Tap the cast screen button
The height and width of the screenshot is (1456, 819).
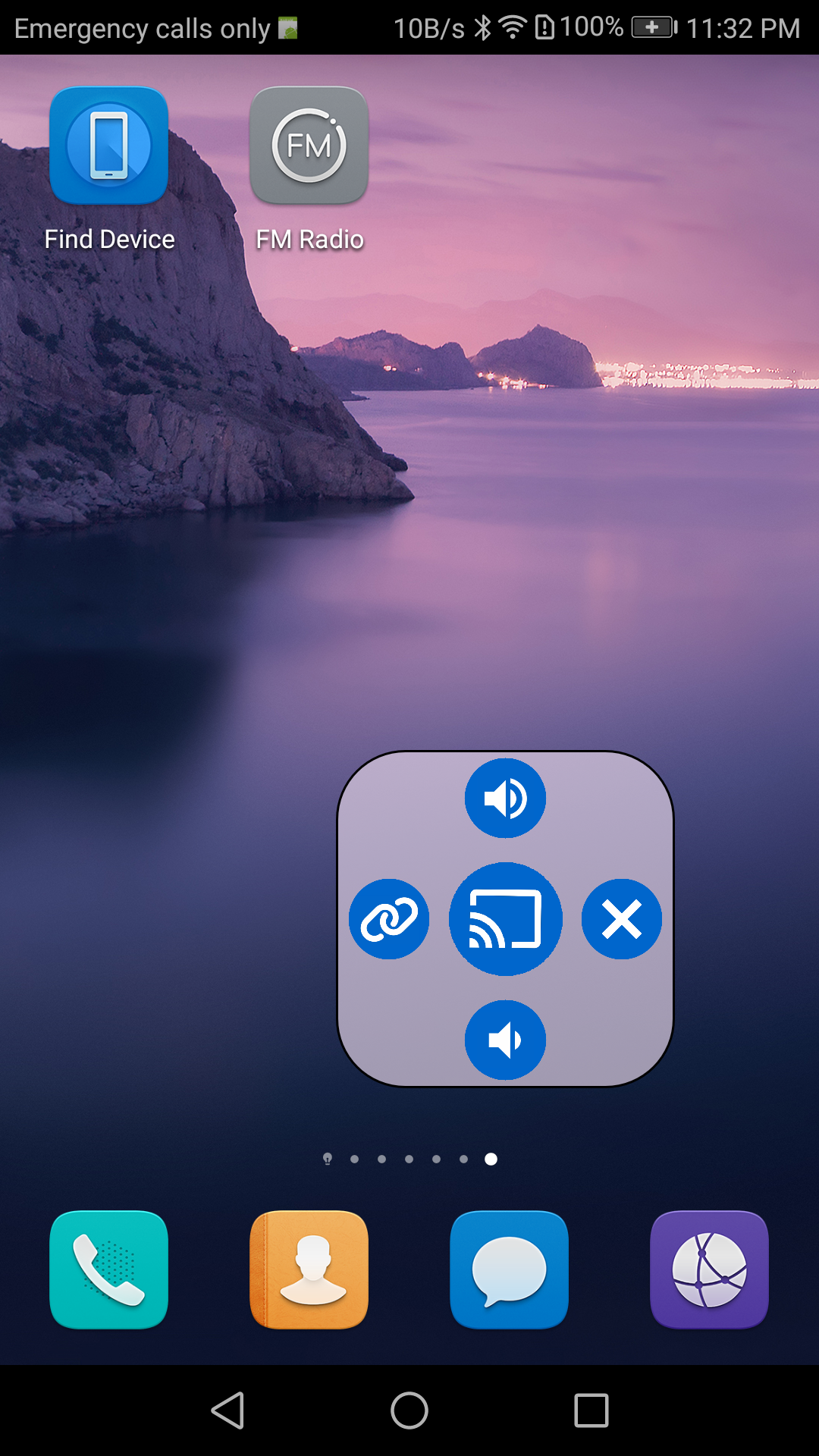(x=505, y=919)
